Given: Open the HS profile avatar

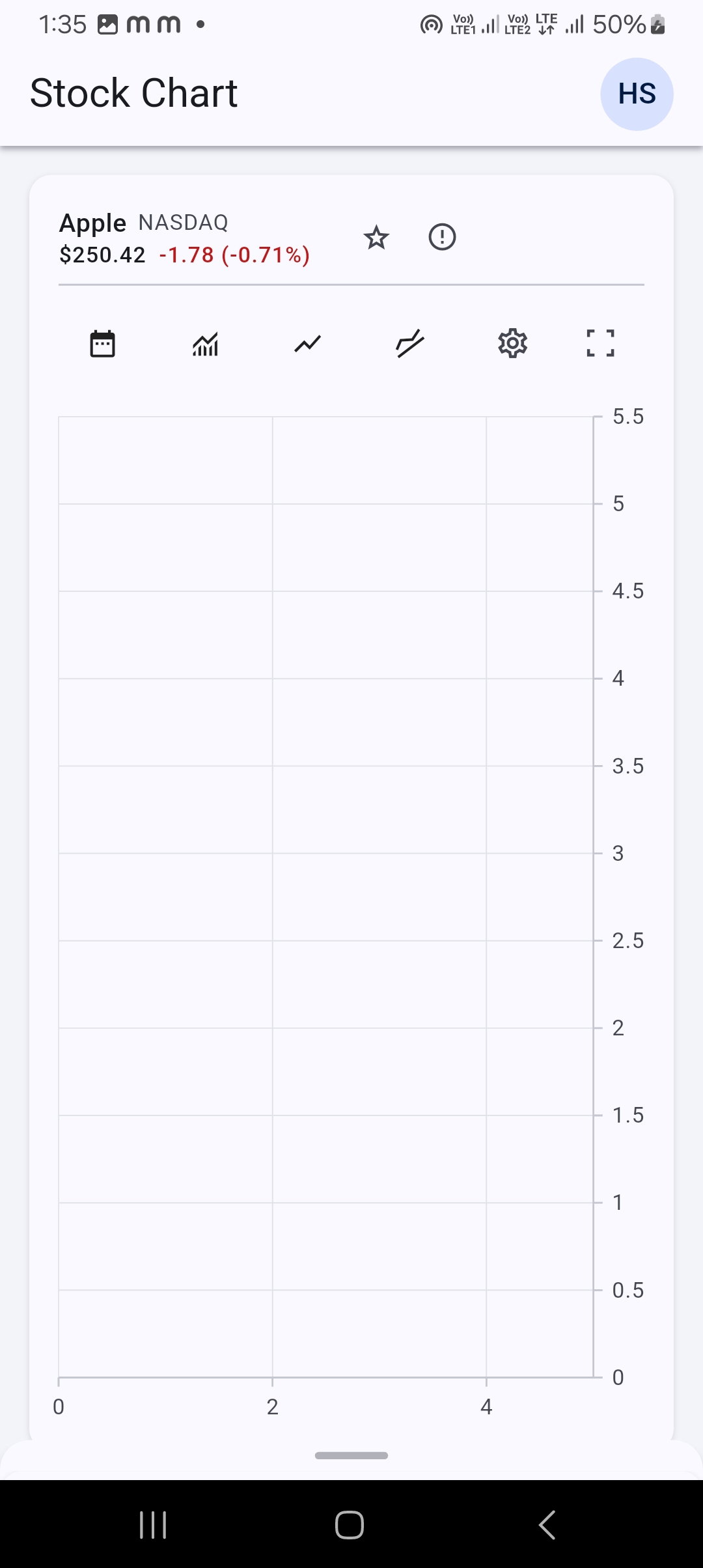Looking at the screenshot, I should coord(637,94).
